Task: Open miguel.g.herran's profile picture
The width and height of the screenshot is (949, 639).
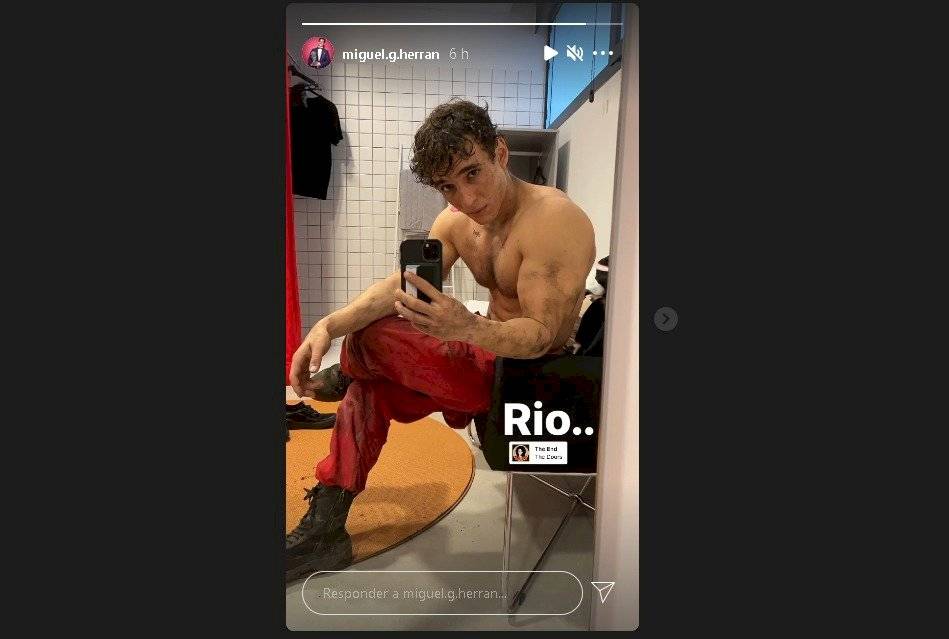Action: [x=318, y=54]
